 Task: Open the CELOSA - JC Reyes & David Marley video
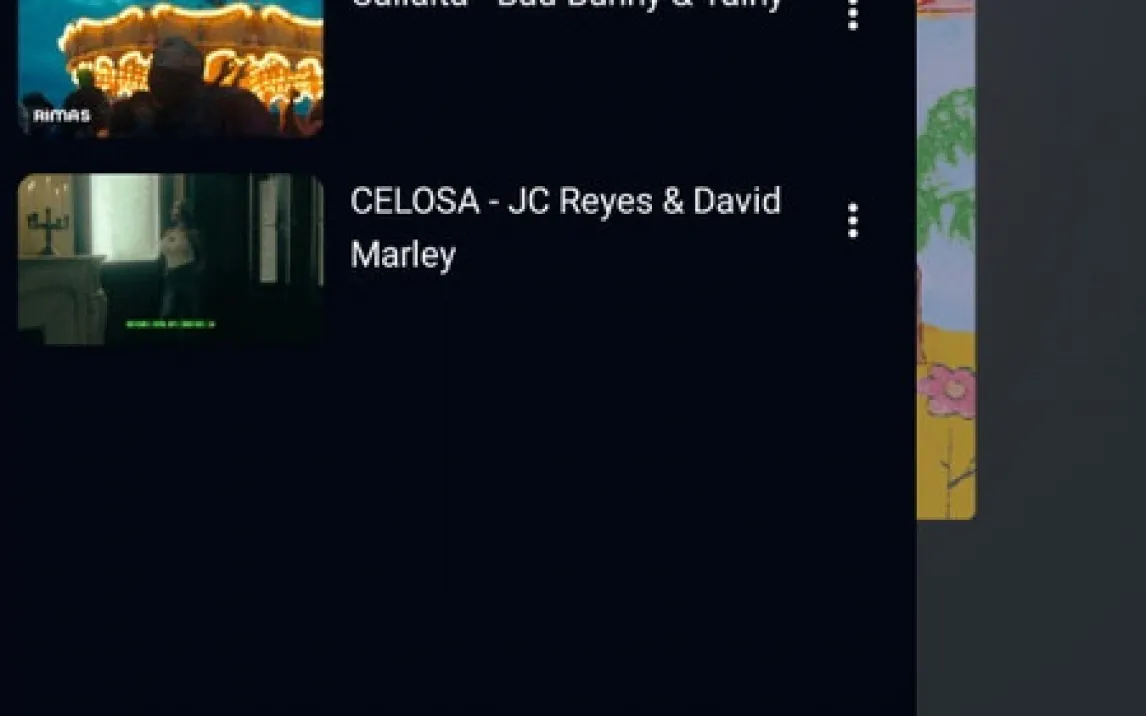[x=170, y=259]
